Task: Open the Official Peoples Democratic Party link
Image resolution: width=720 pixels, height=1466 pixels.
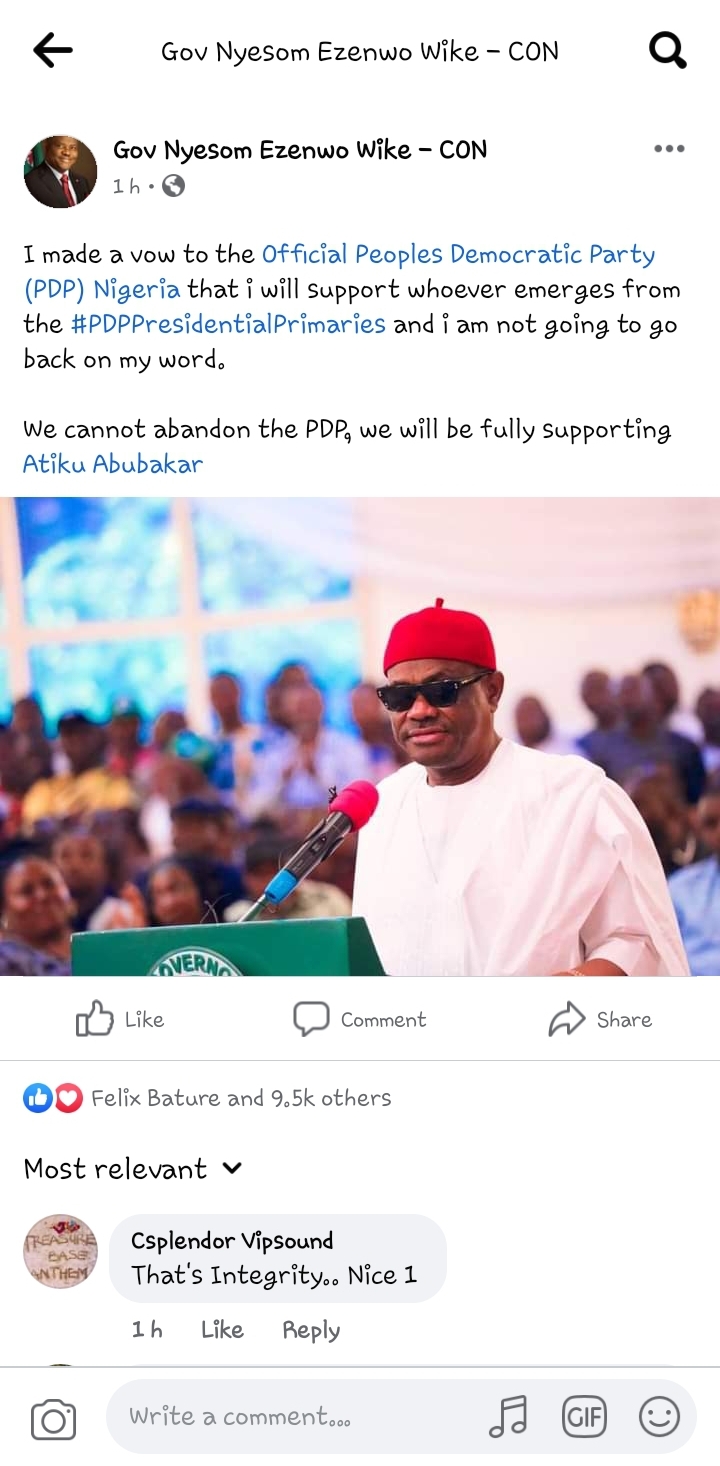Action: [x=458, y=254]
